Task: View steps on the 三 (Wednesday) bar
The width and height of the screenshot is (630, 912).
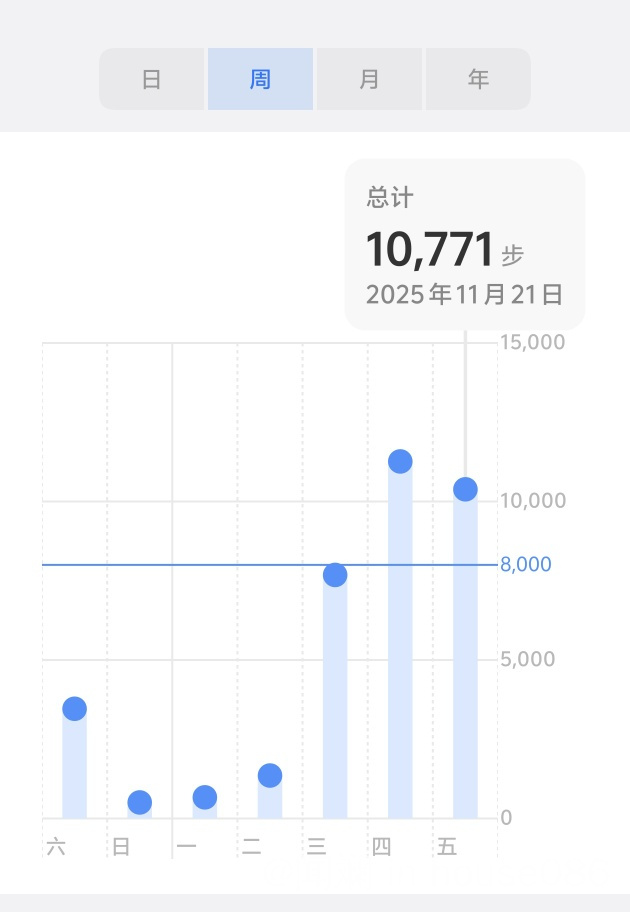Action: (335, 695)
